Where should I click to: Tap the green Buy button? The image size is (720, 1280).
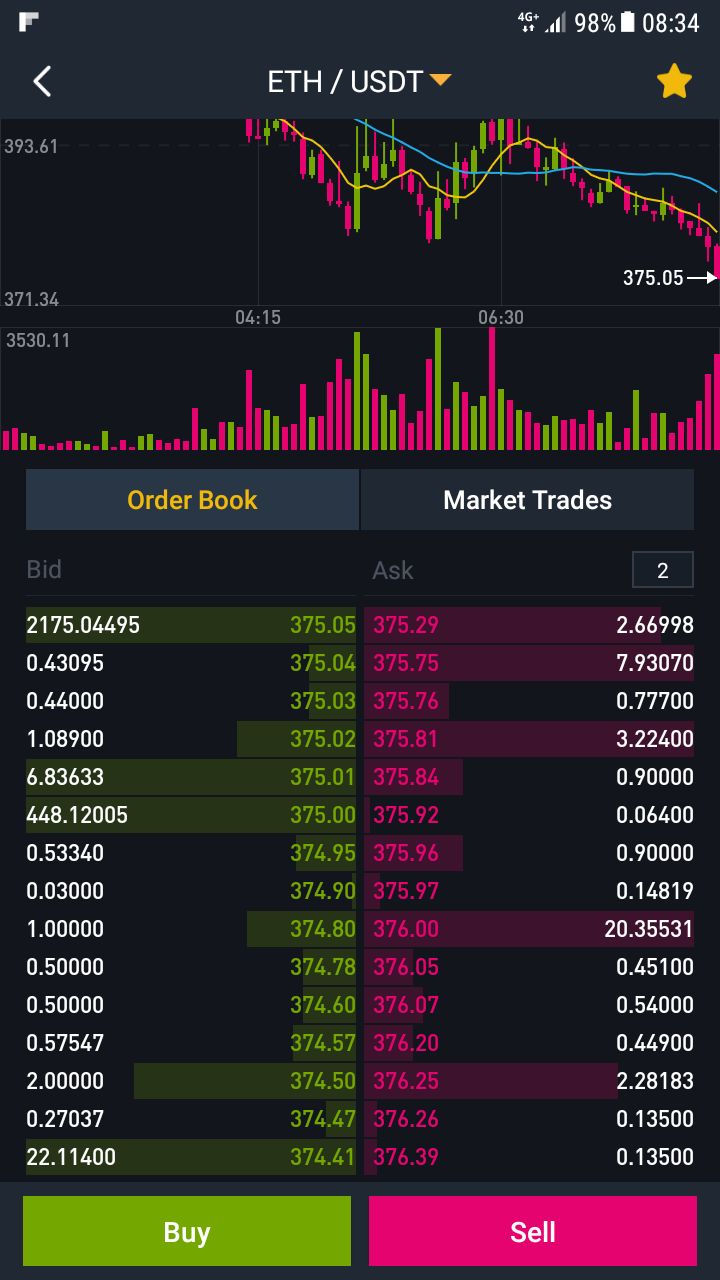coord(187,1232)
